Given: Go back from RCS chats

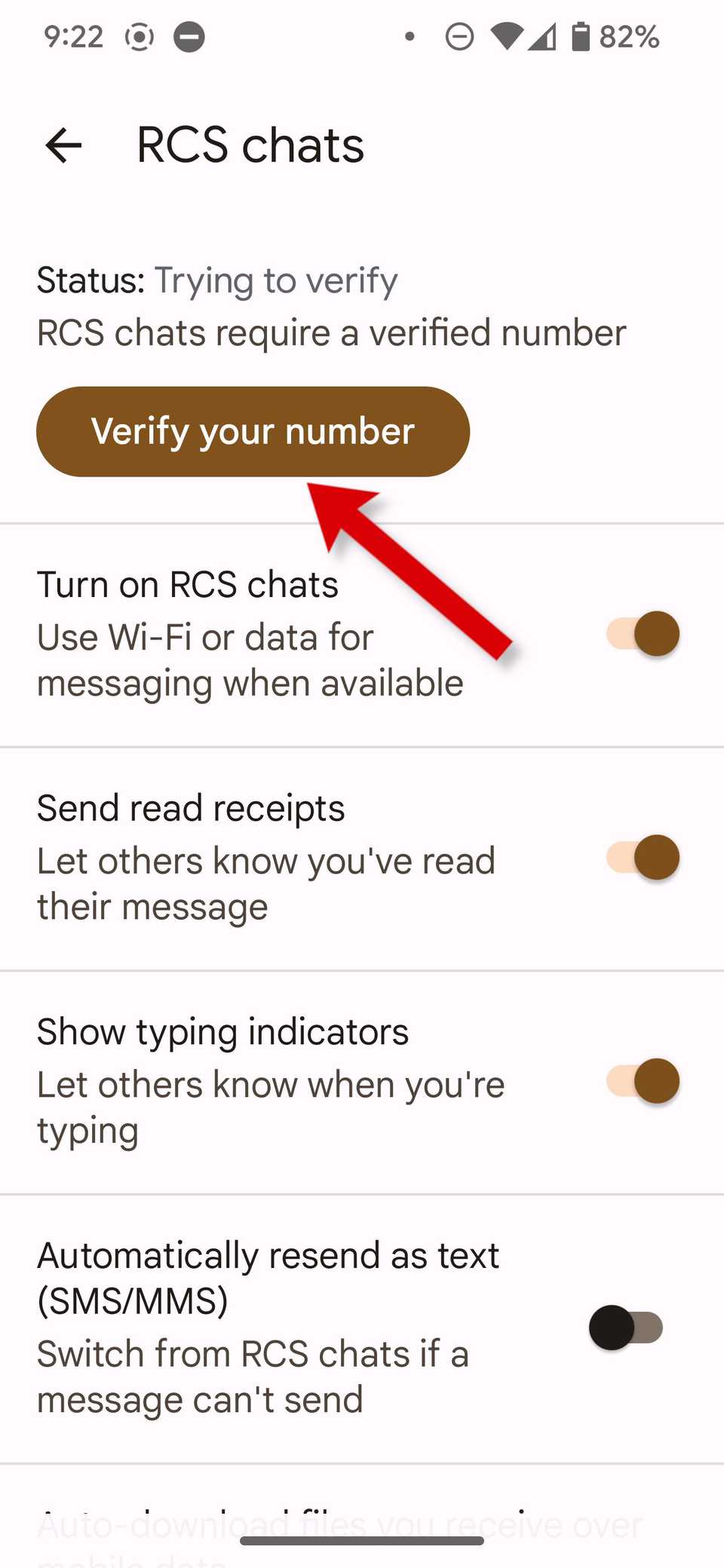Looking at the screenshot, I should [63, 145].
